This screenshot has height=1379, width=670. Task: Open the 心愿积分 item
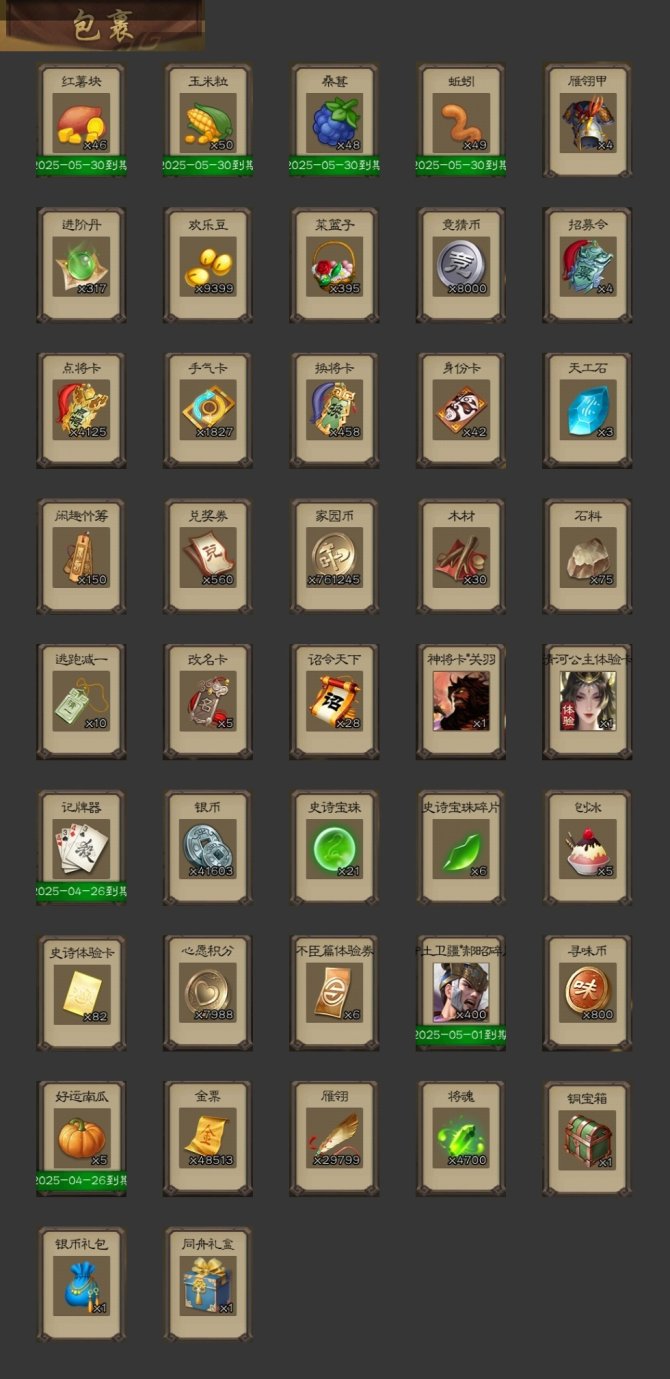[x=208, y=992]
